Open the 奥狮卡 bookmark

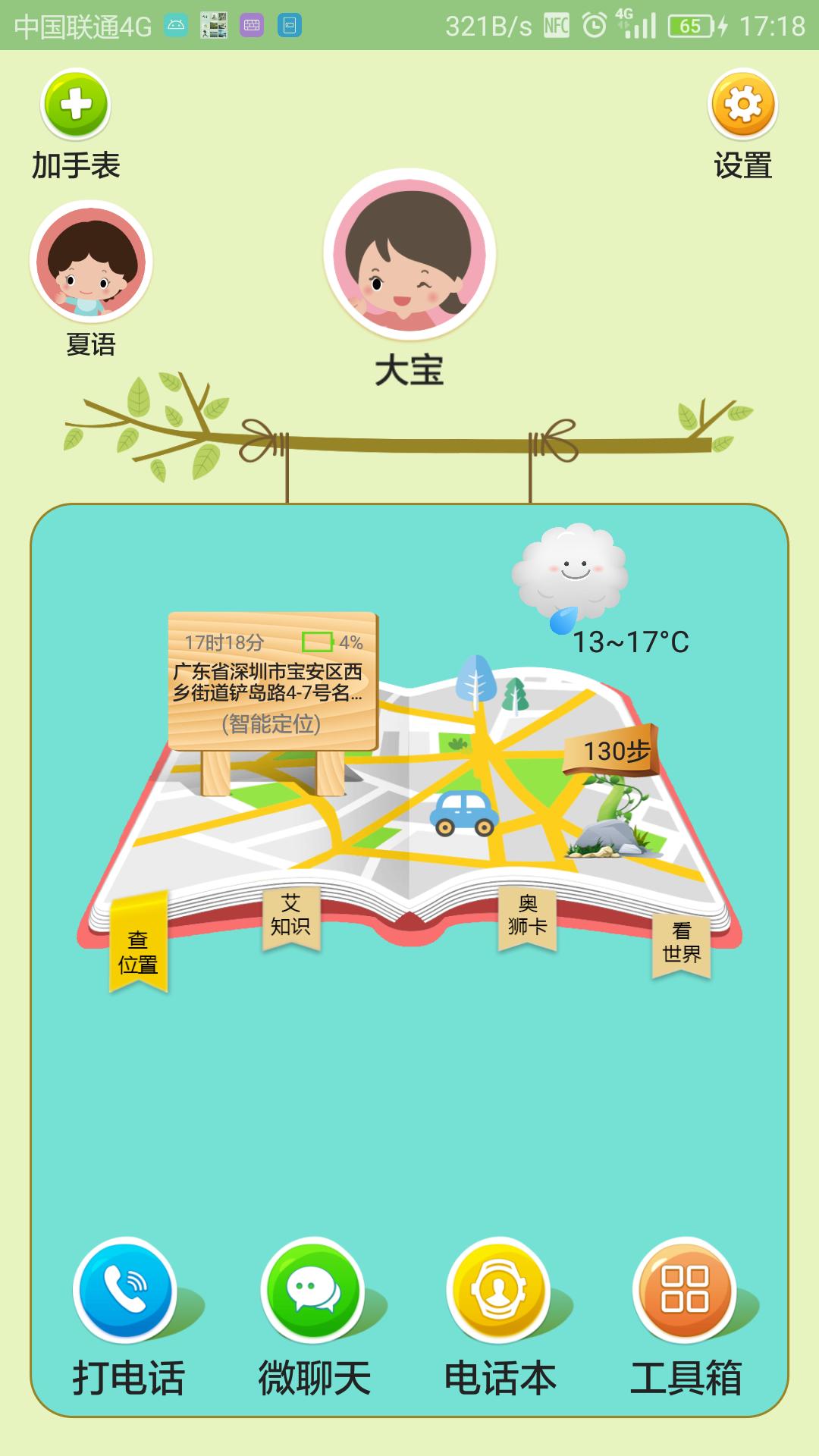point(528,915)
